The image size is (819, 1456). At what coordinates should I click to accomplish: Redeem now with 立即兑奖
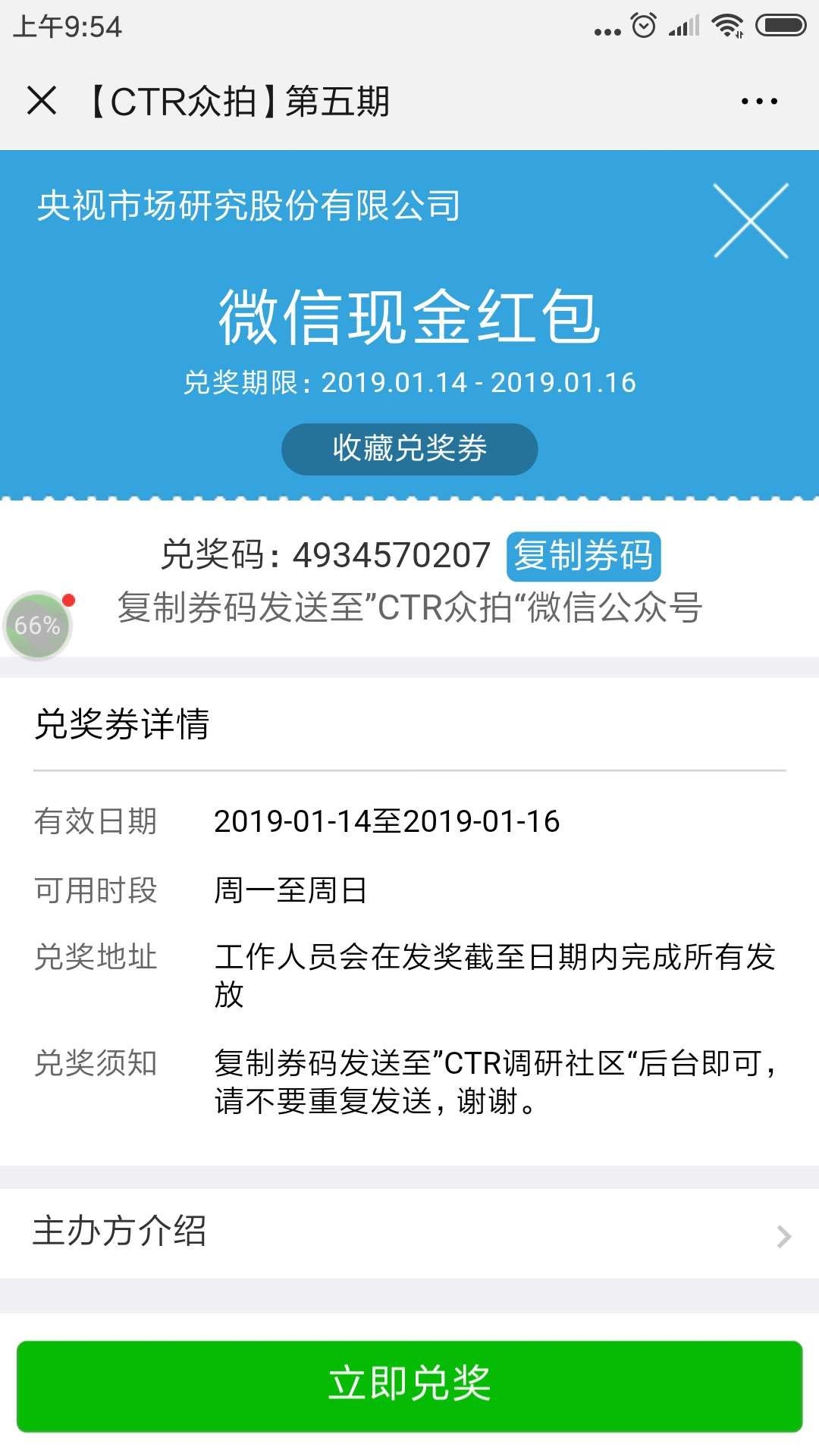409,1385
